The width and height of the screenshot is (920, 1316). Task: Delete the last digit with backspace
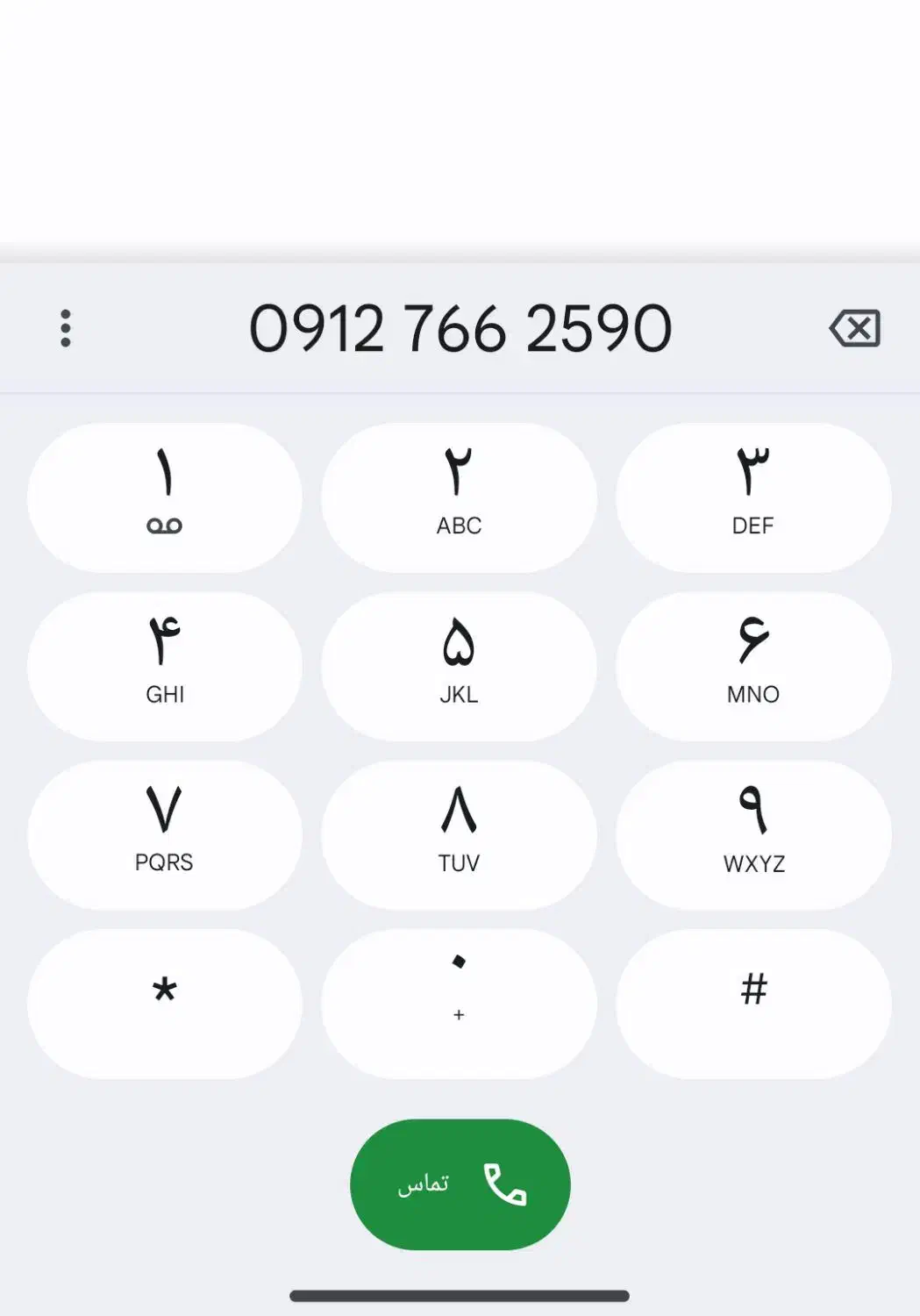(854, 328)
